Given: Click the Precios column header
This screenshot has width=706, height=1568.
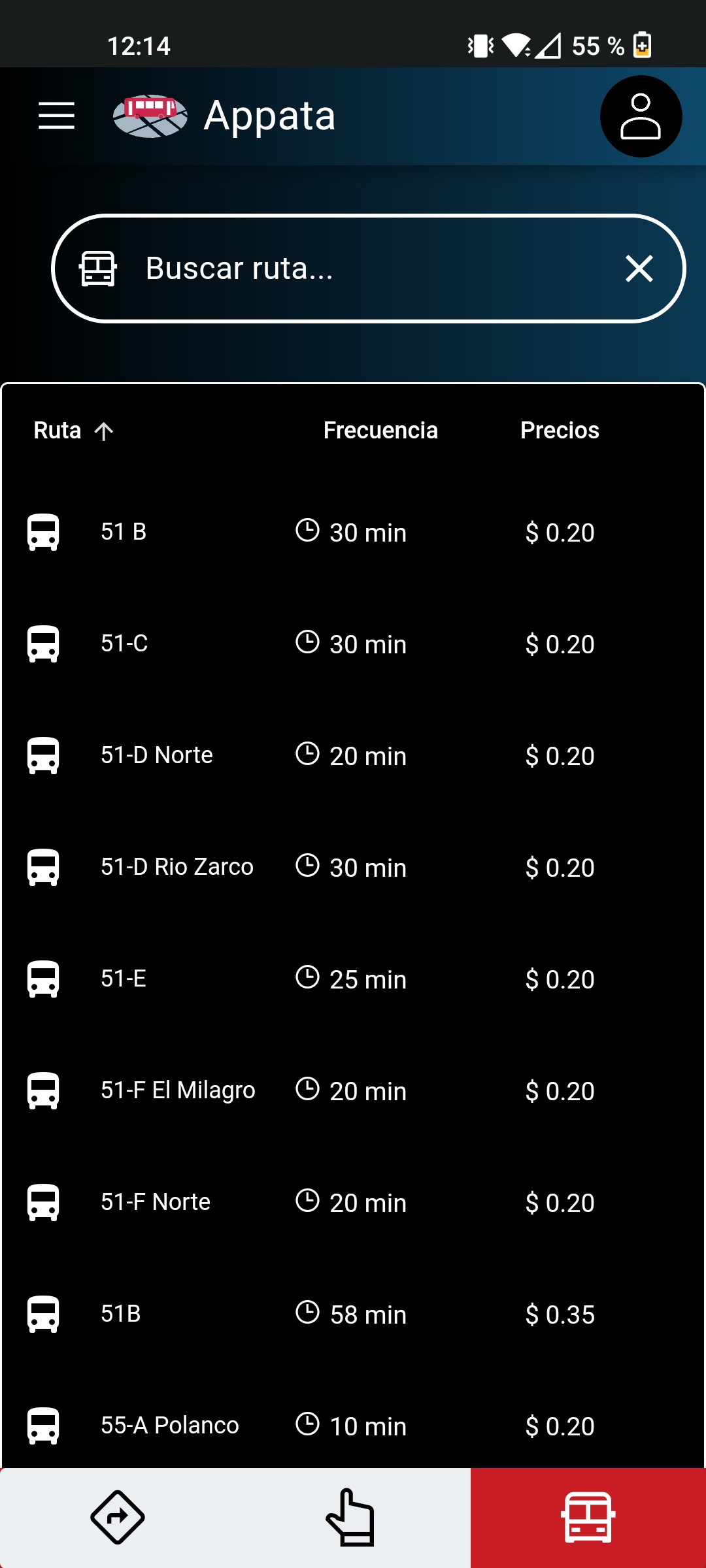Looking at the screenshot, I should coord(560,430).
